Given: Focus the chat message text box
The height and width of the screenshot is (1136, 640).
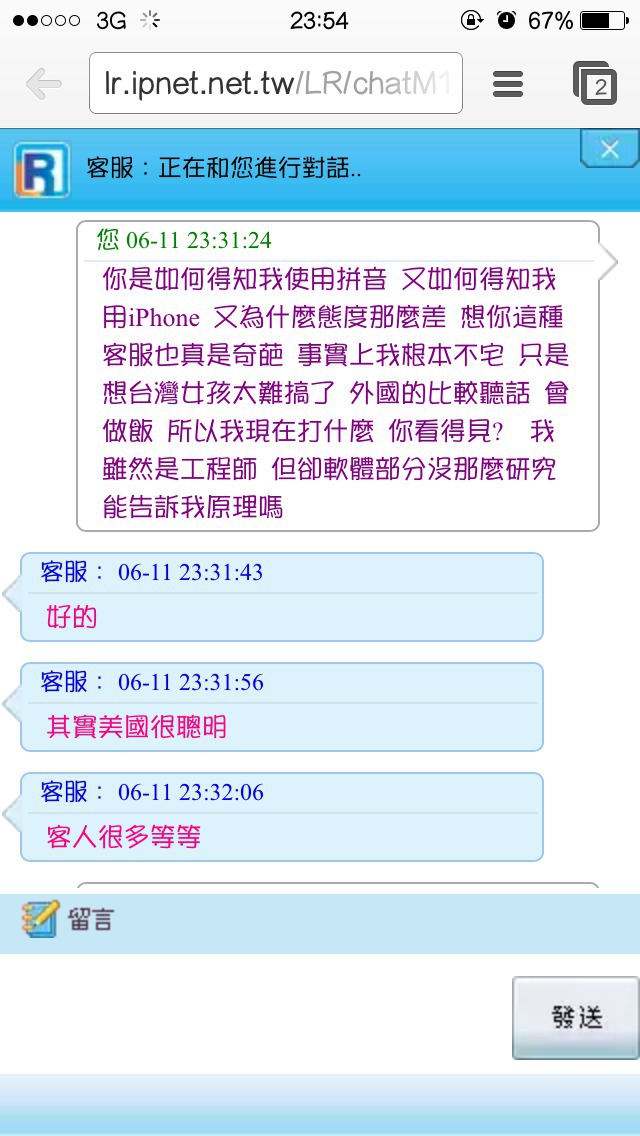Looking at the screenshot, I should point(254,1014).
